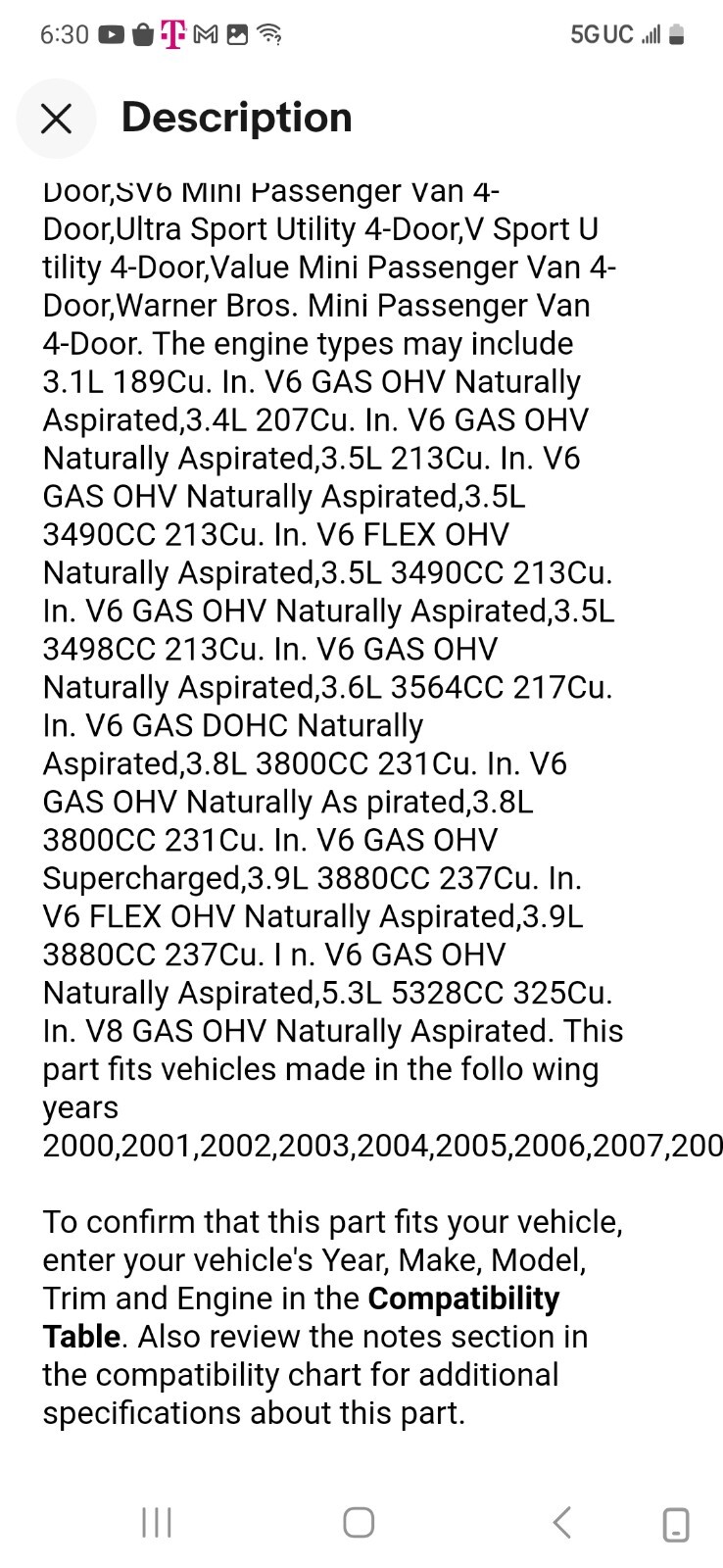Go to the home screen
723x1568 pixels.
click(x=359, y=1522)
